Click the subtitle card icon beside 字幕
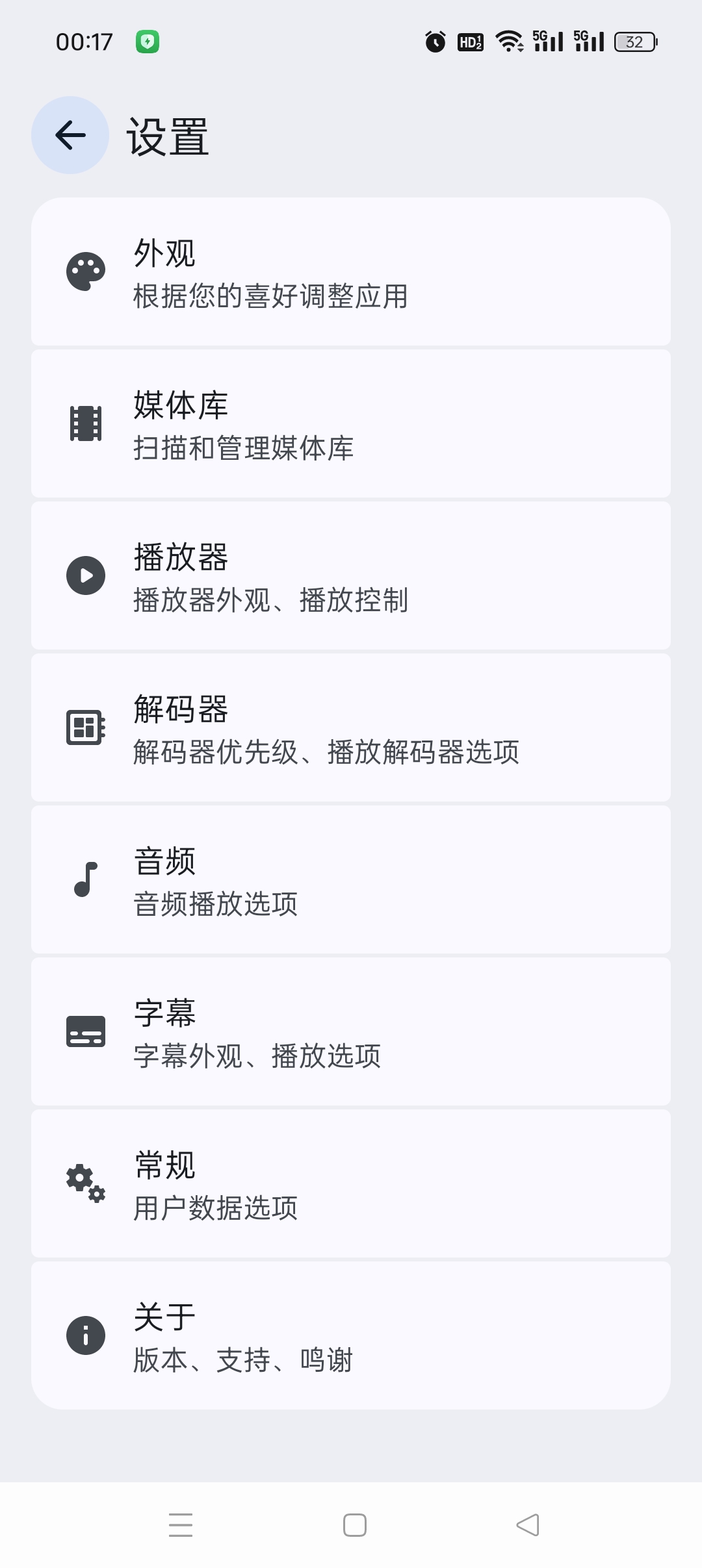Image resolution: width=702 pixels, height=1568 pixels. click(x=84, y=1030)
